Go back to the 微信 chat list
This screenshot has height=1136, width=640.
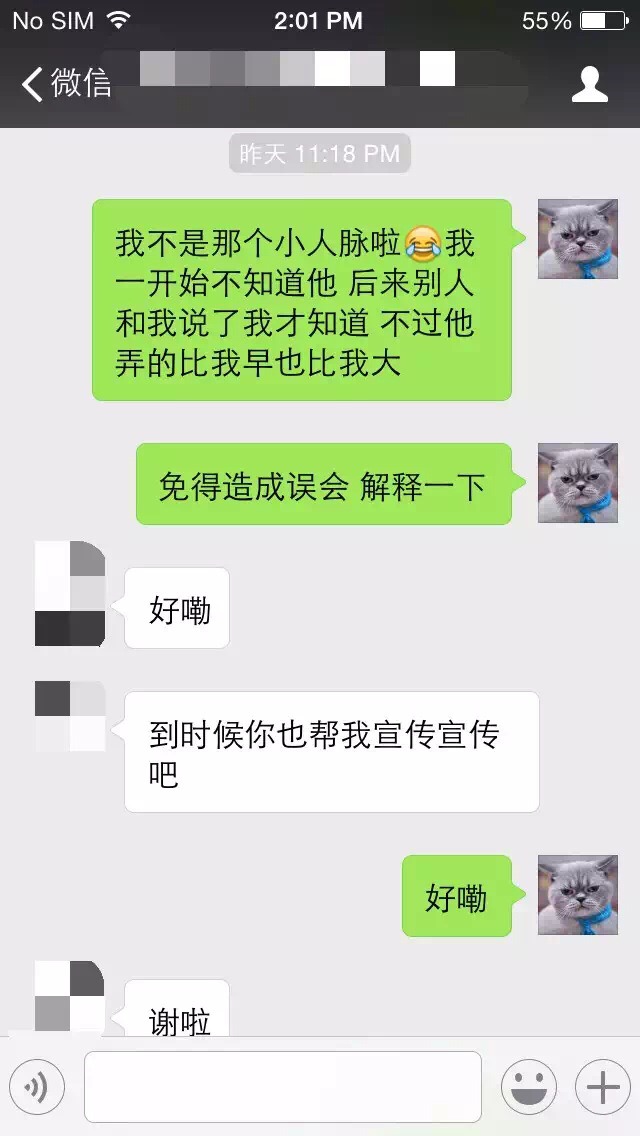[x=65, y=83]
